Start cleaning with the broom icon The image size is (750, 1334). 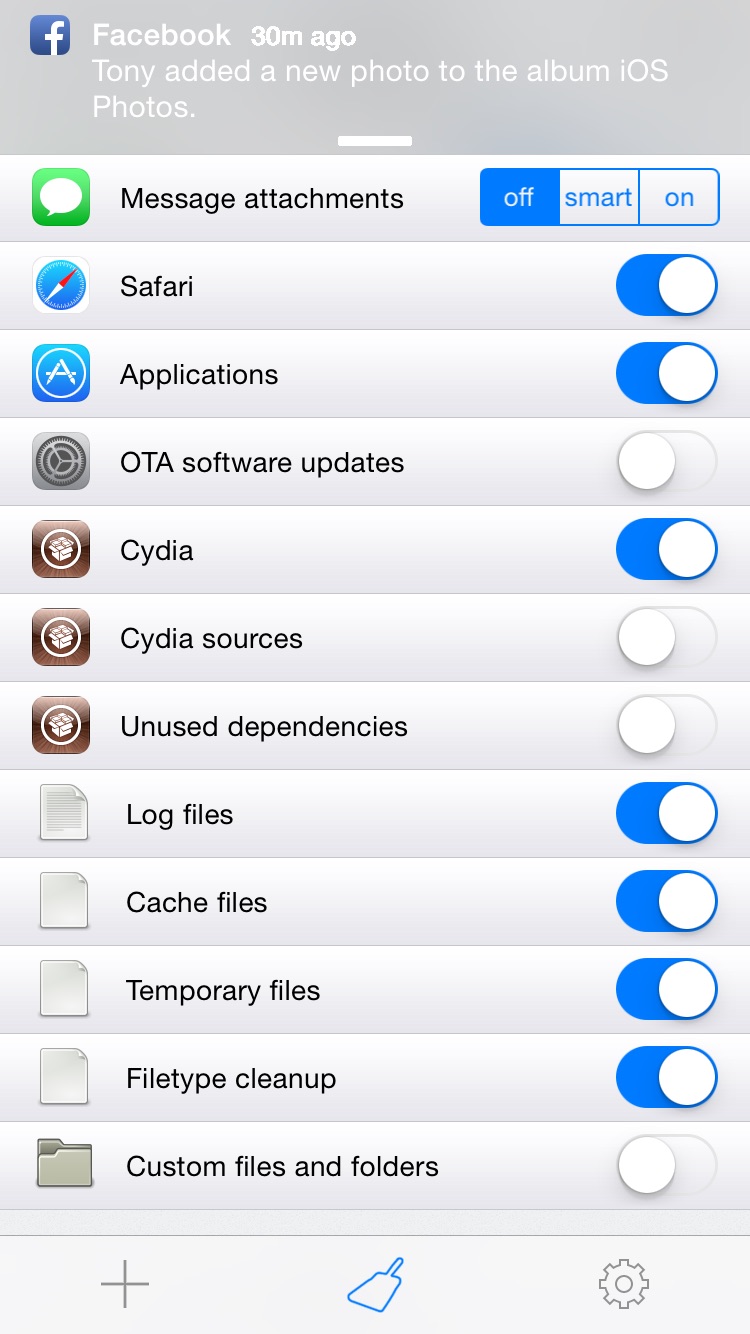click(376, 1283)
